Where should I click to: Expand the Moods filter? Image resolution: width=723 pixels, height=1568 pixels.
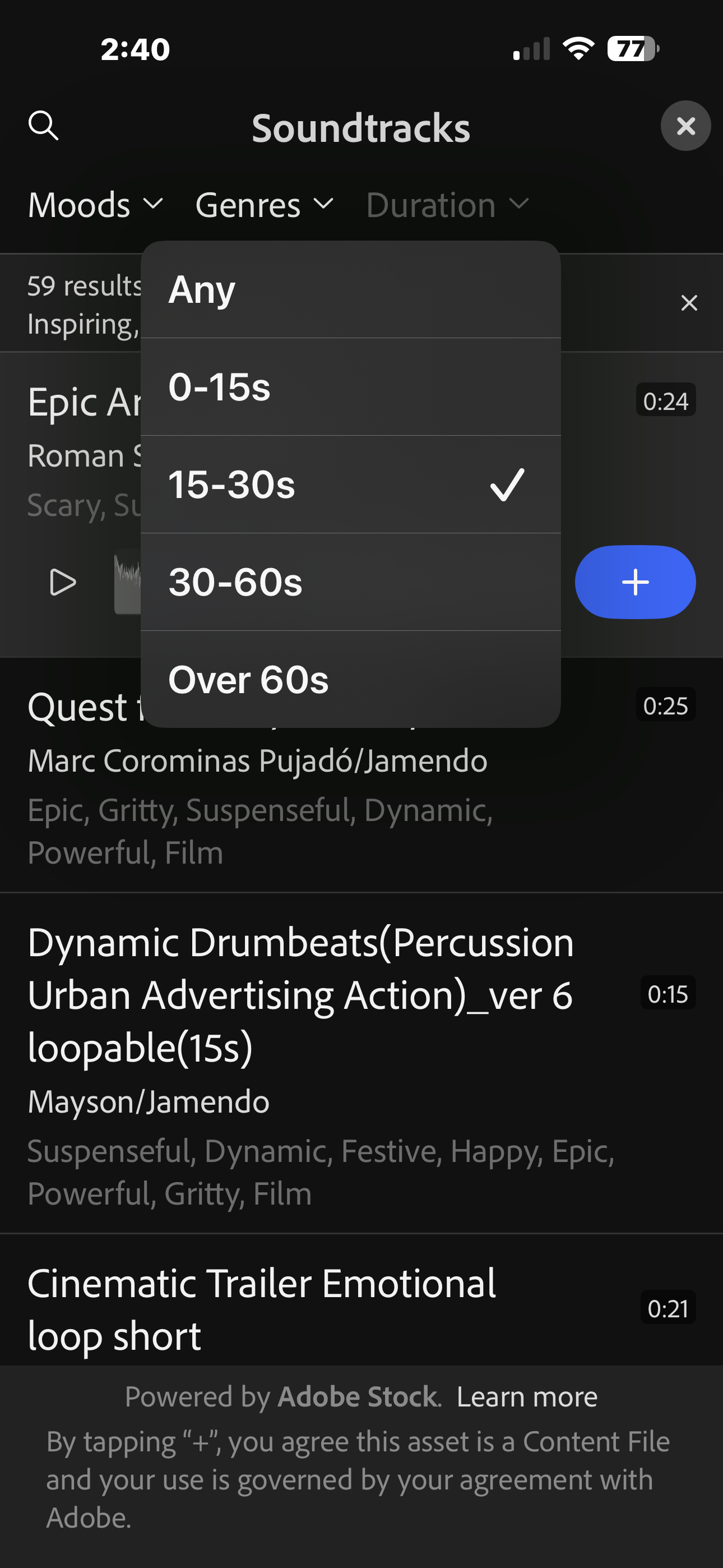[95, 205]
